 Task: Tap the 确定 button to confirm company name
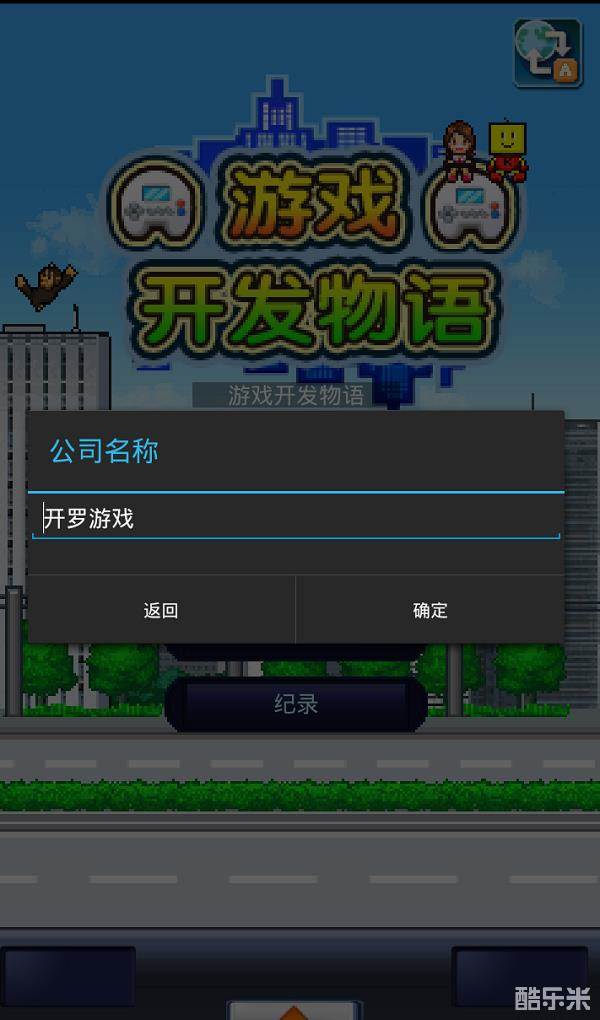point(430,610)
